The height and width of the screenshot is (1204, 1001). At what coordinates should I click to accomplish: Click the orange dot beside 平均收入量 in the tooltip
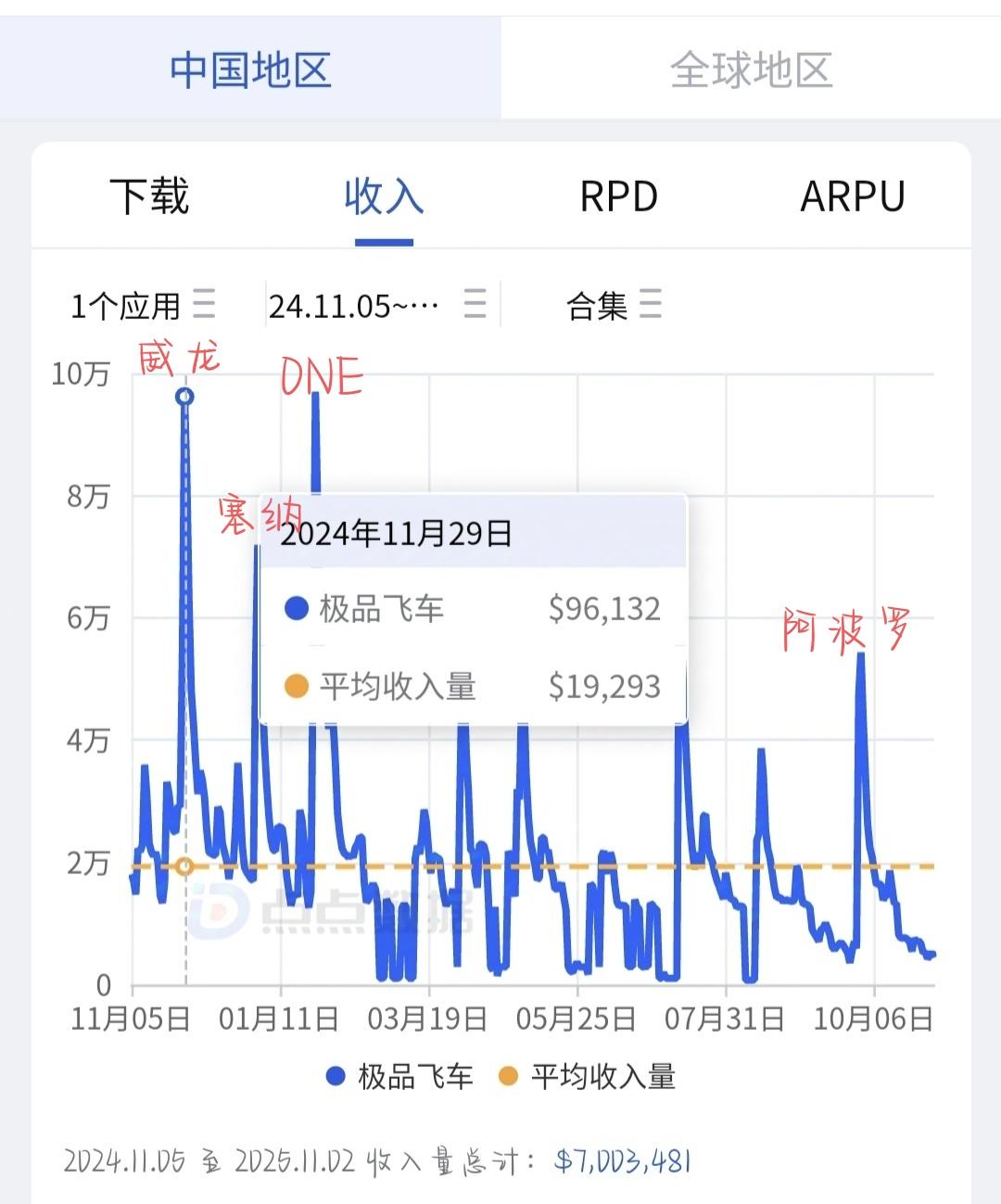point(295,687)
